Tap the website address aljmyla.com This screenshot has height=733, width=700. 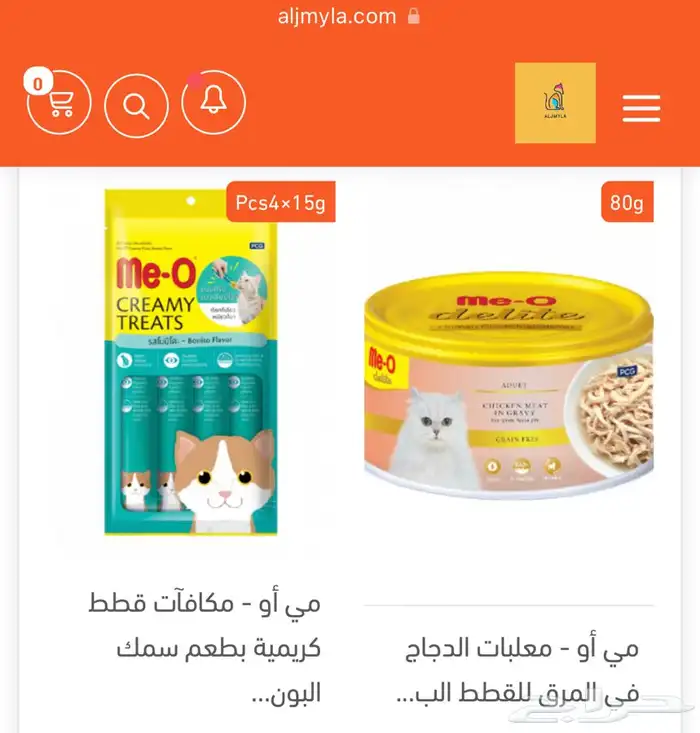[x=338, y=16]
